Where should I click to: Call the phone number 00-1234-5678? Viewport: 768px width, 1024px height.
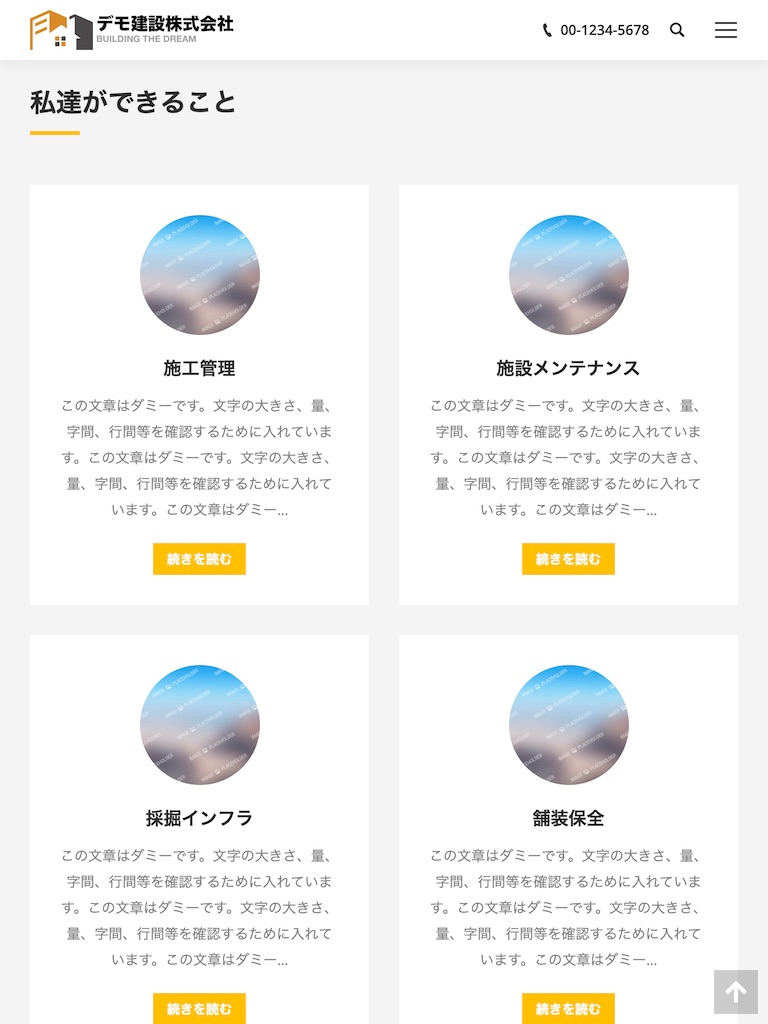(x=596, y=30)
